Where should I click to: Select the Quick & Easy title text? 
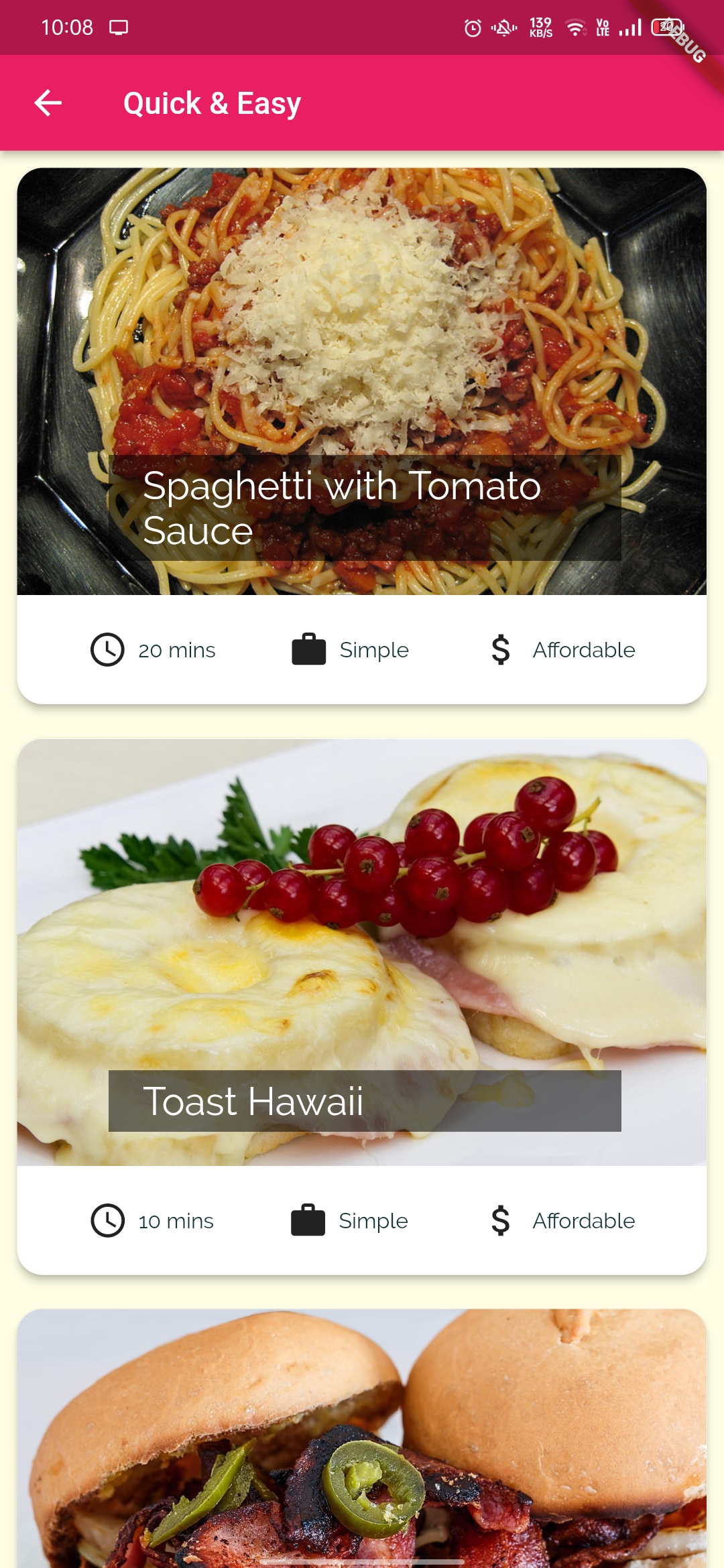point(212,102)
